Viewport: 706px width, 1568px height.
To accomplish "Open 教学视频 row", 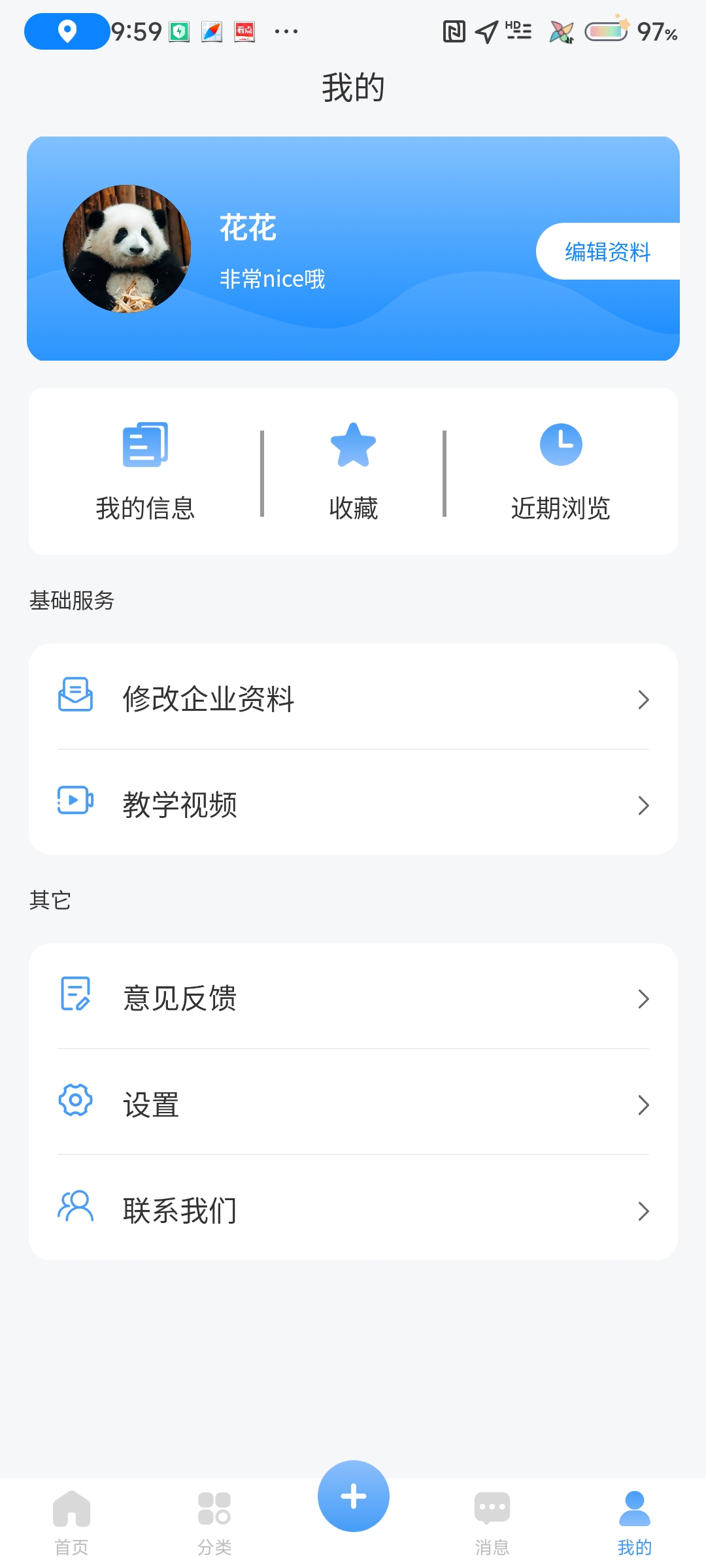I will [353, 804].
